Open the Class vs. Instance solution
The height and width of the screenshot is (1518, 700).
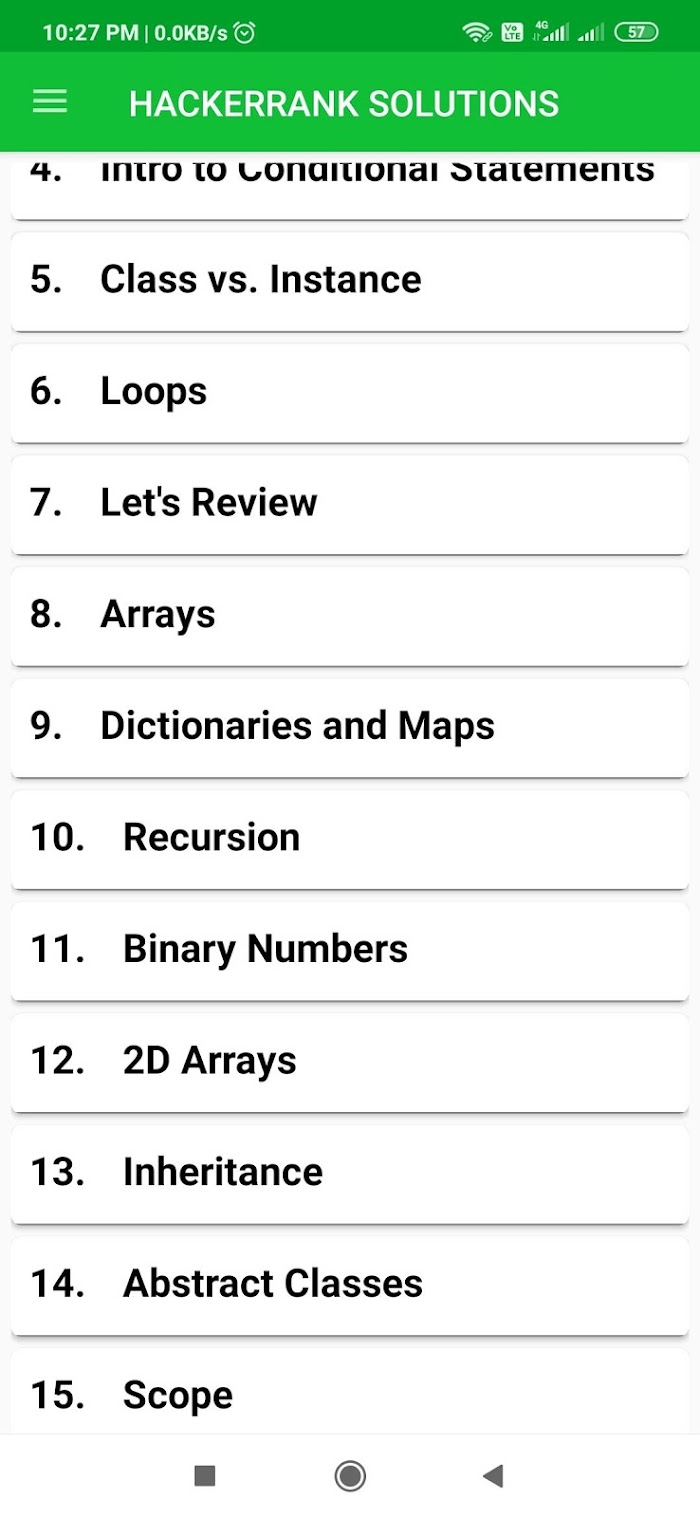coord(350,280)
